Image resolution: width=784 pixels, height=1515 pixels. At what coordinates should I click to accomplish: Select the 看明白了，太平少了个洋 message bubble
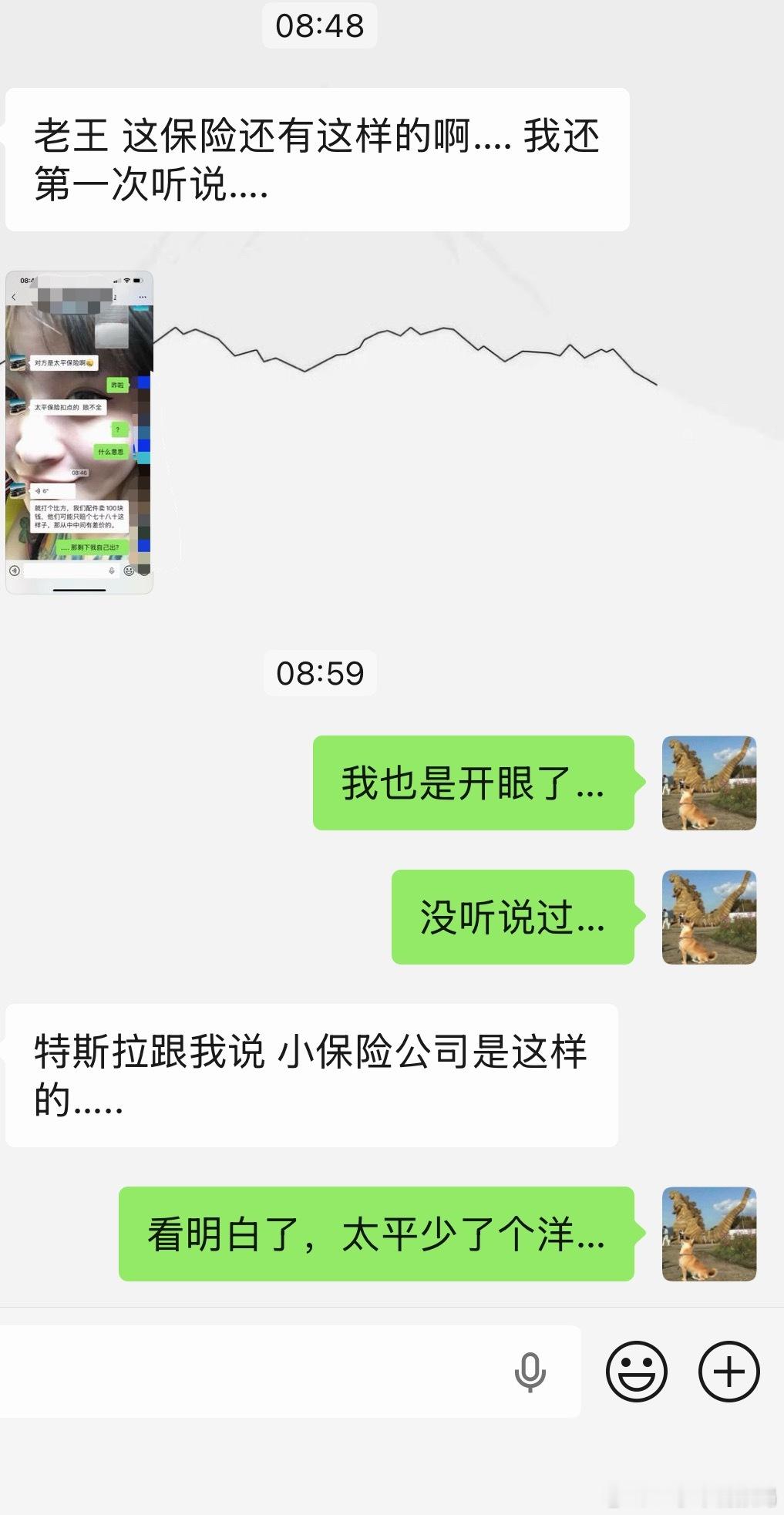tap(375, 1232)
